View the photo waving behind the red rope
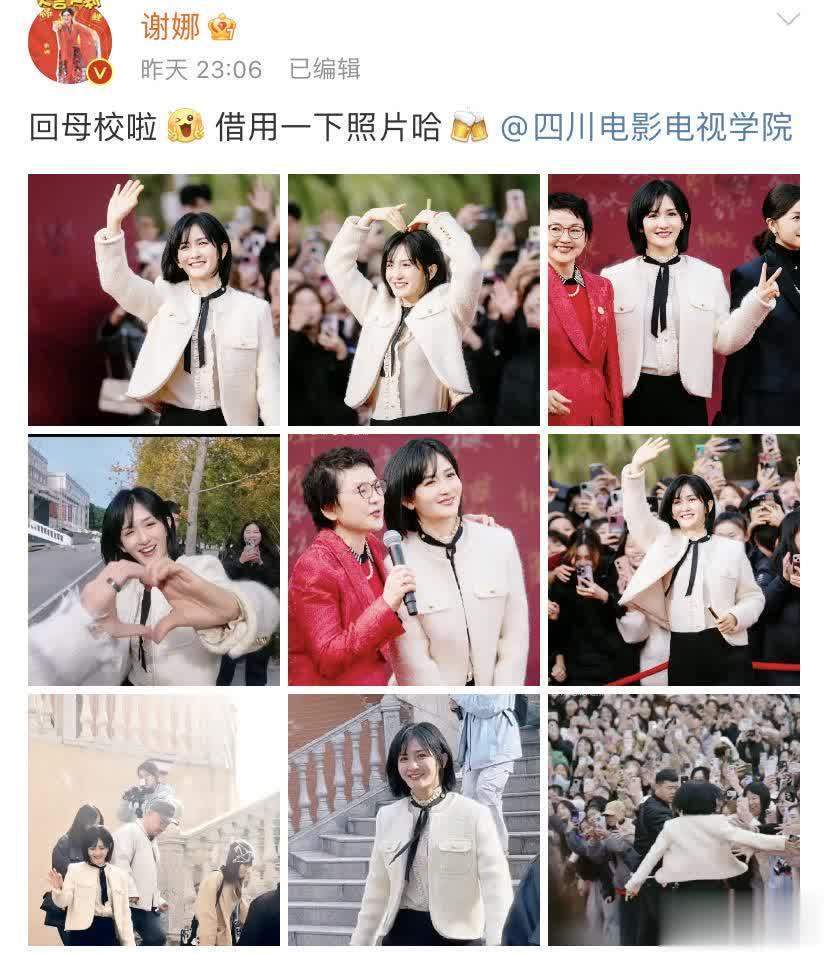The image size is (826, 954). click(x=673, y=560)
